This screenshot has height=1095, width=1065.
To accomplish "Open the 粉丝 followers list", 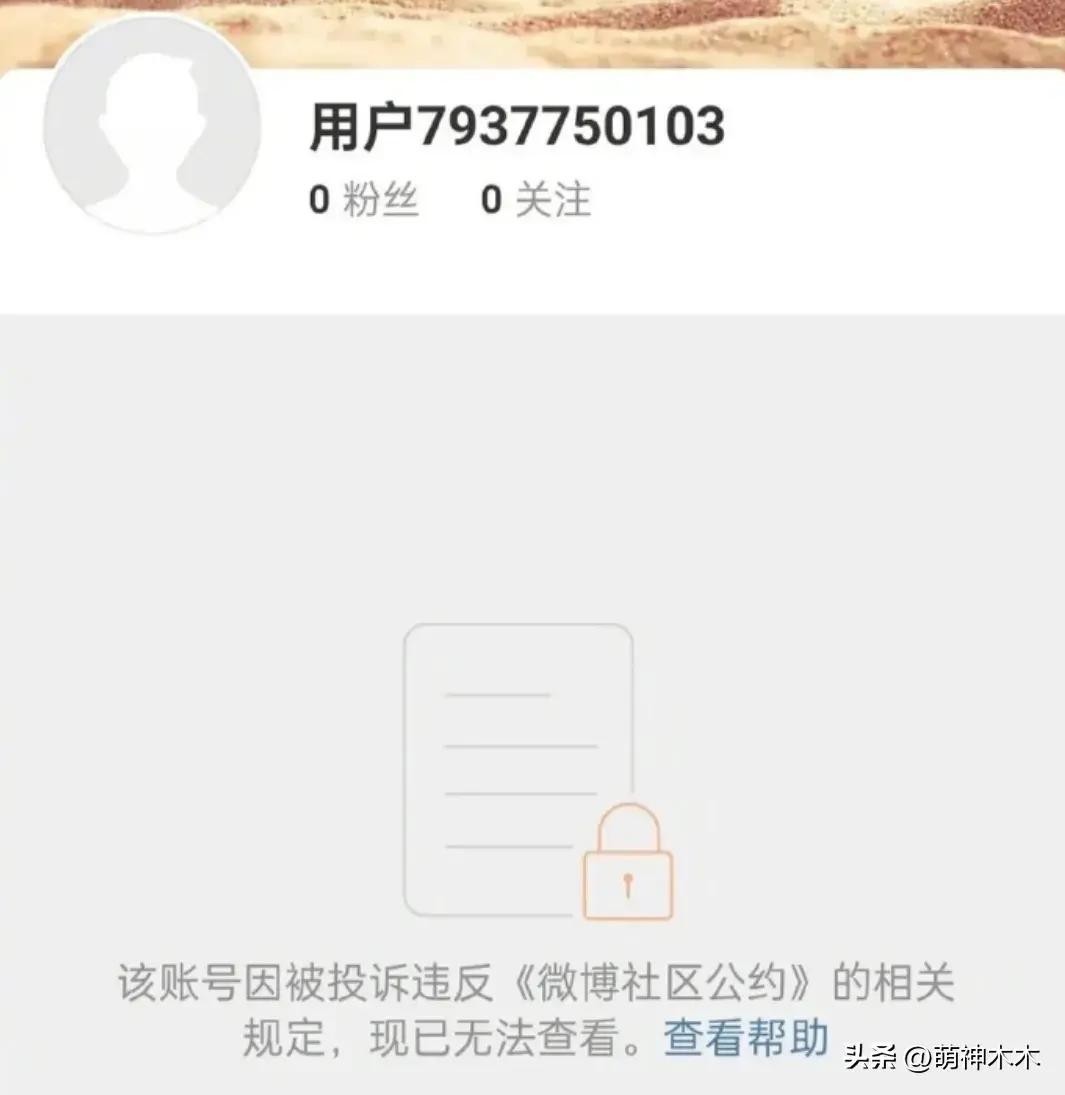I will coord(364,201).
